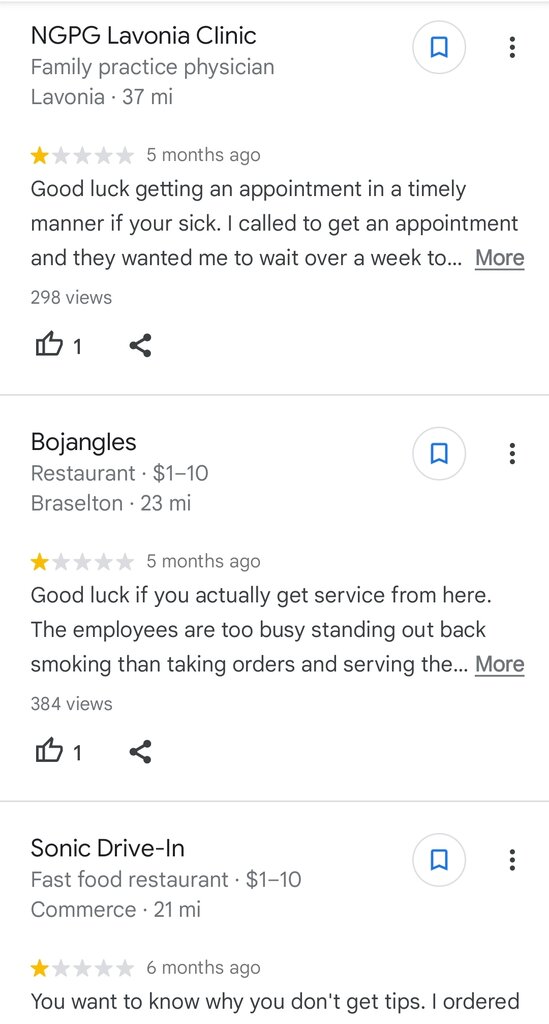The width and height of the screenshot is (549, 1024).
Task: Open the NGPG Lavonia Clinic place page
Action: [x=144, y=35]
